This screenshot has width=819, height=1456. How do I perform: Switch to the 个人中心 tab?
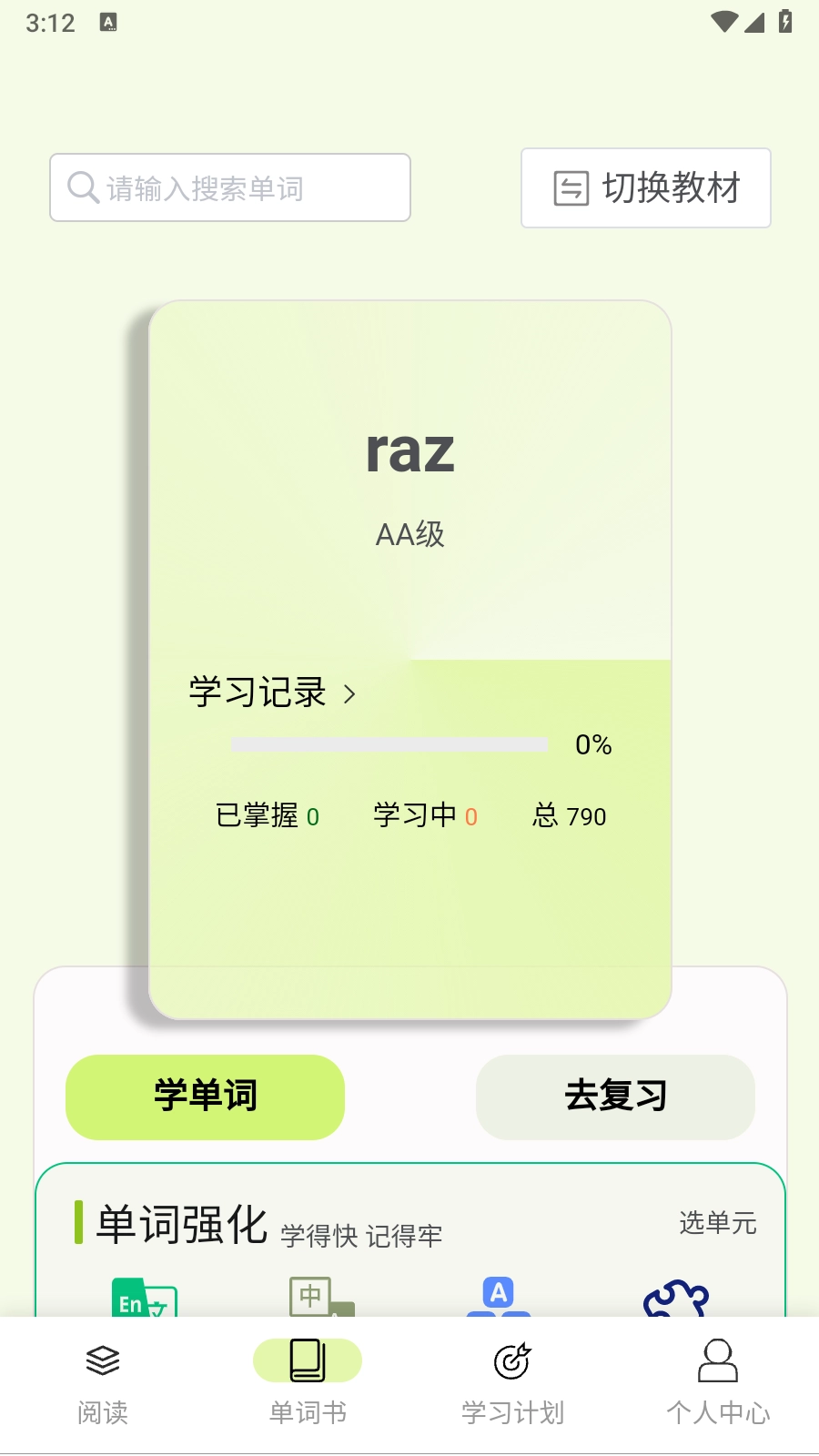pyautogui.click(x=719, y=1383)
